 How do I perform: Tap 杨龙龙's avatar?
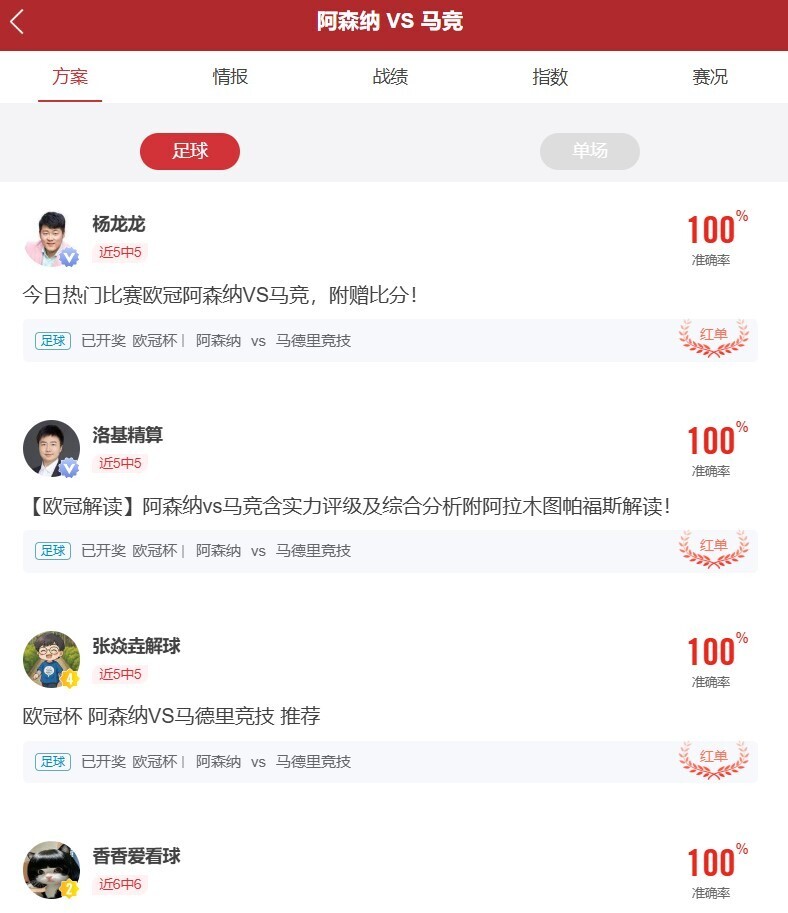point(51,238)
